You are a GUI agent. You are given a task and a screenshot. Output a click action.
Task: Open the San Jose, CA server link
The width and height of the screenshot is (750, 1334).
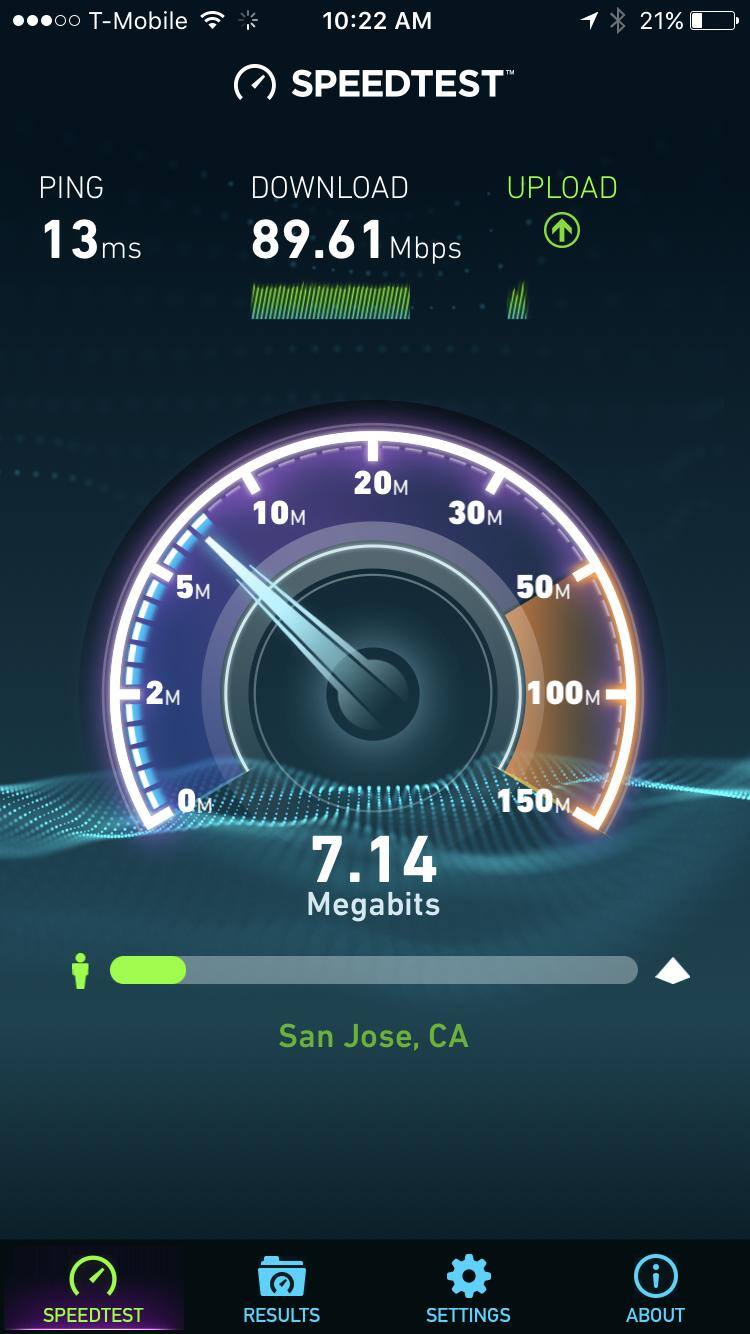[372, 1036]
